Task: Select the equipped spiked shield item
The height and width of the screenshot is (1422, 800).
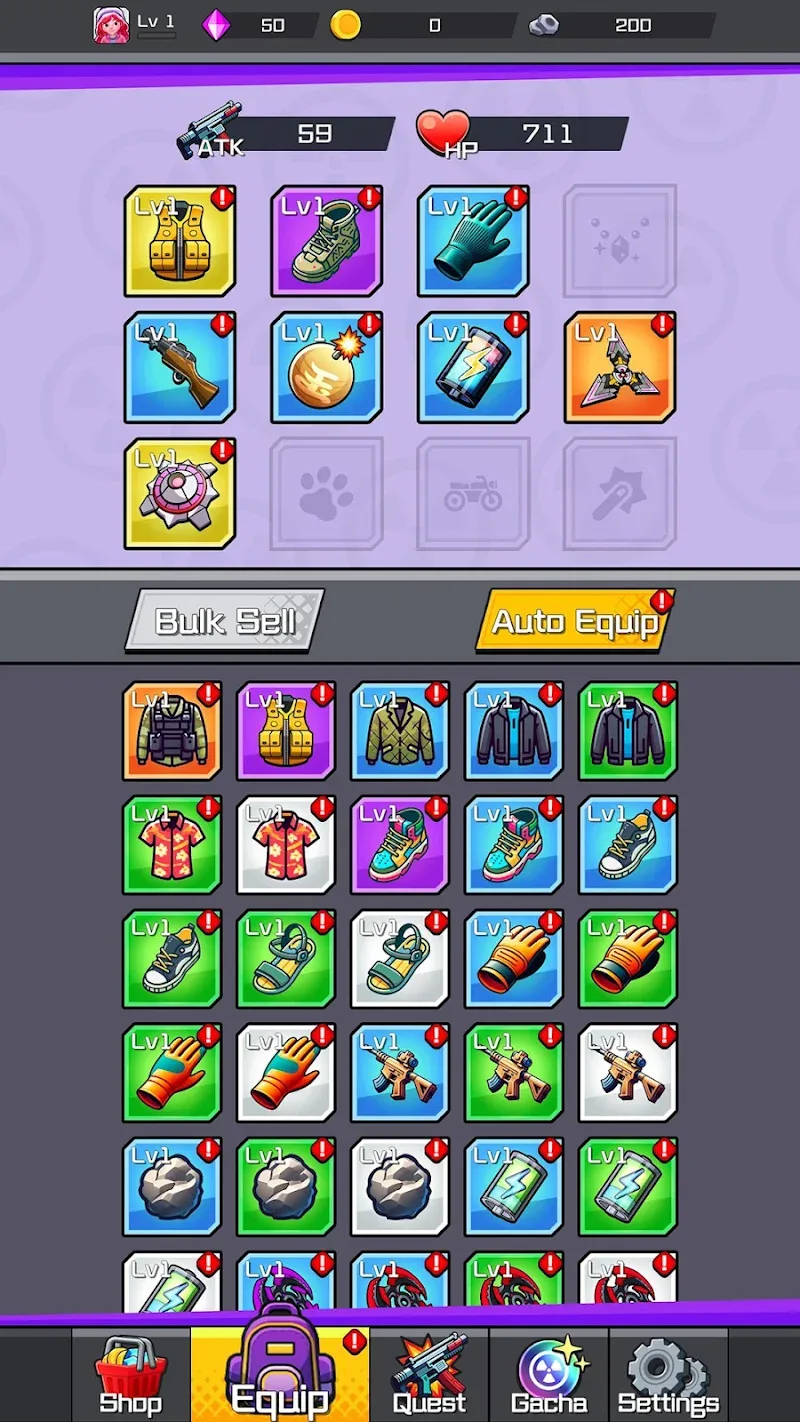Action: (x=180, y=494)
